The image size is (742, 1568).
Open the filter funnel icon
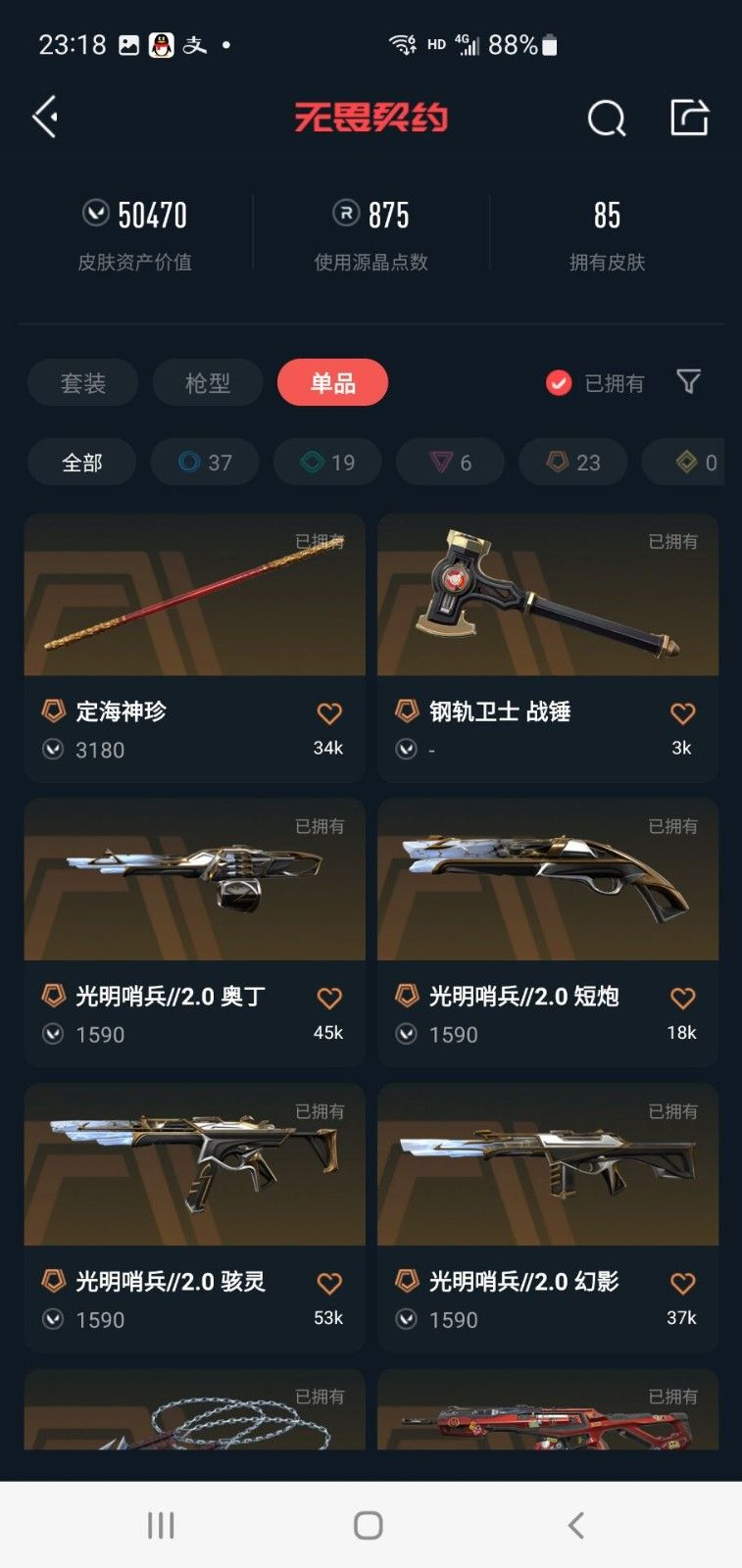tap(689, 381)
